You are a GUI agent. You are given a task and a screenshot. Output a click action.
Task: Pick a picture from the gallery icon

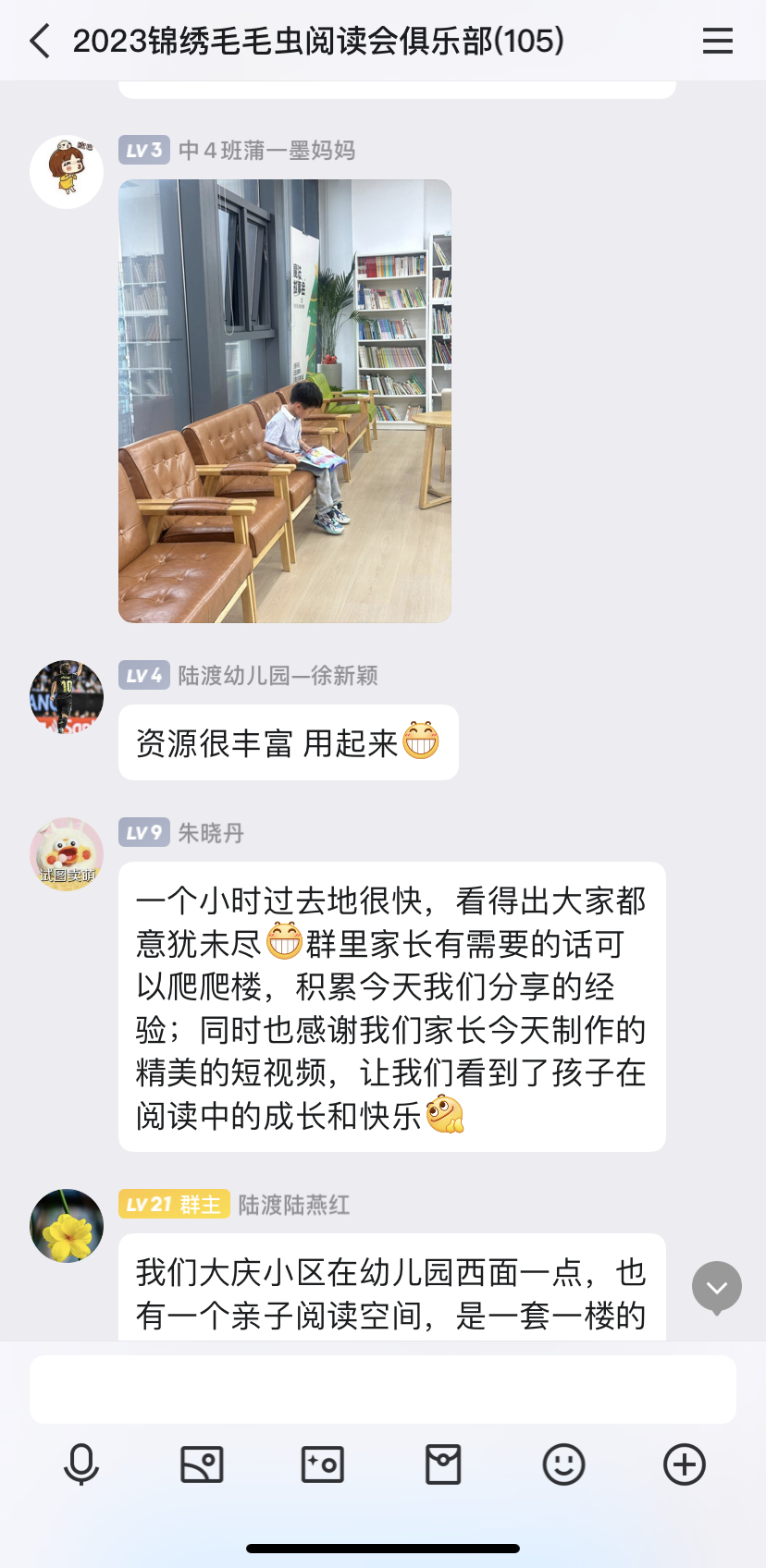(202, 1464)
